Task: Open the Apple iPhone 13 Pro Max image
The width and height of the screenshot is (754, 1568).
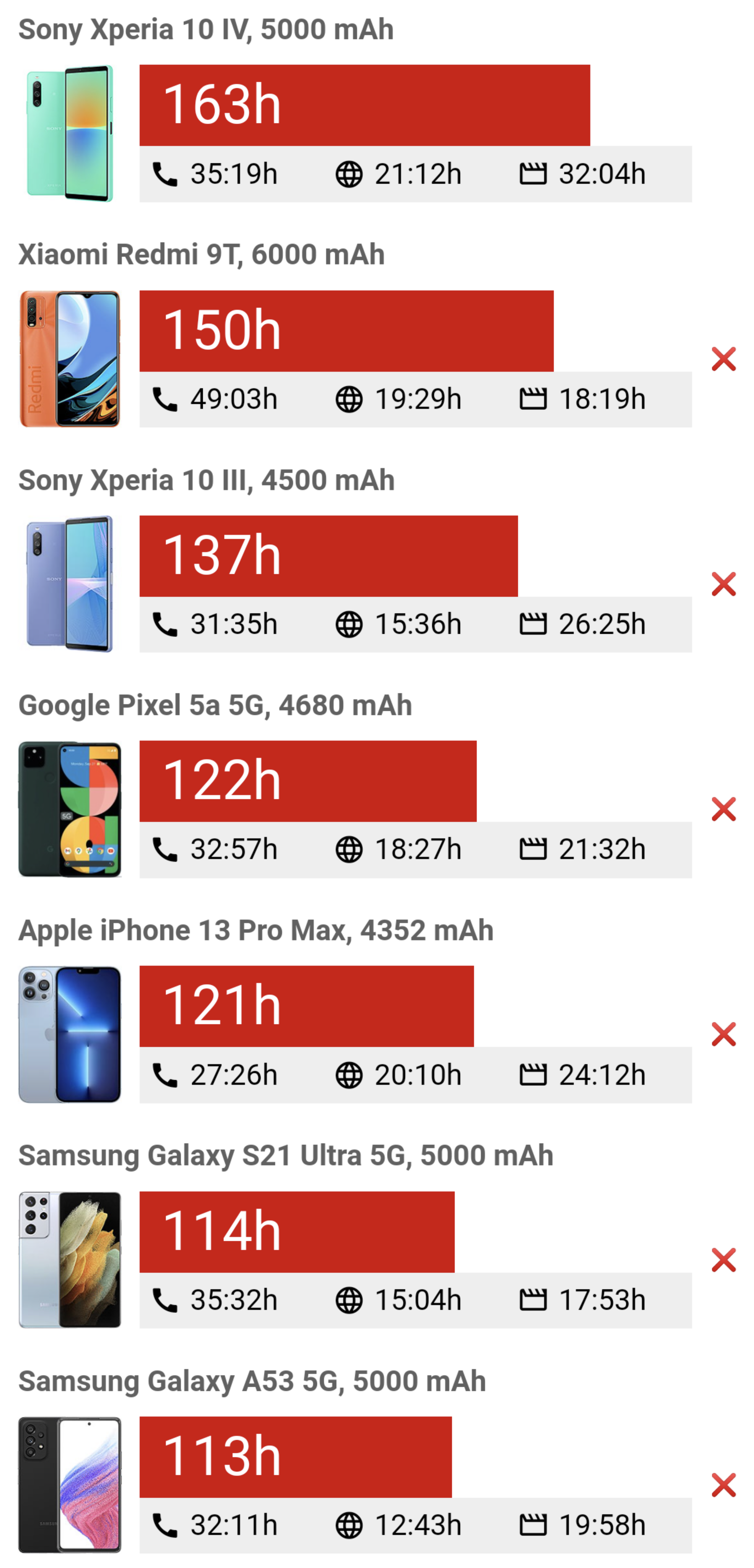Action: [70, 1034]
